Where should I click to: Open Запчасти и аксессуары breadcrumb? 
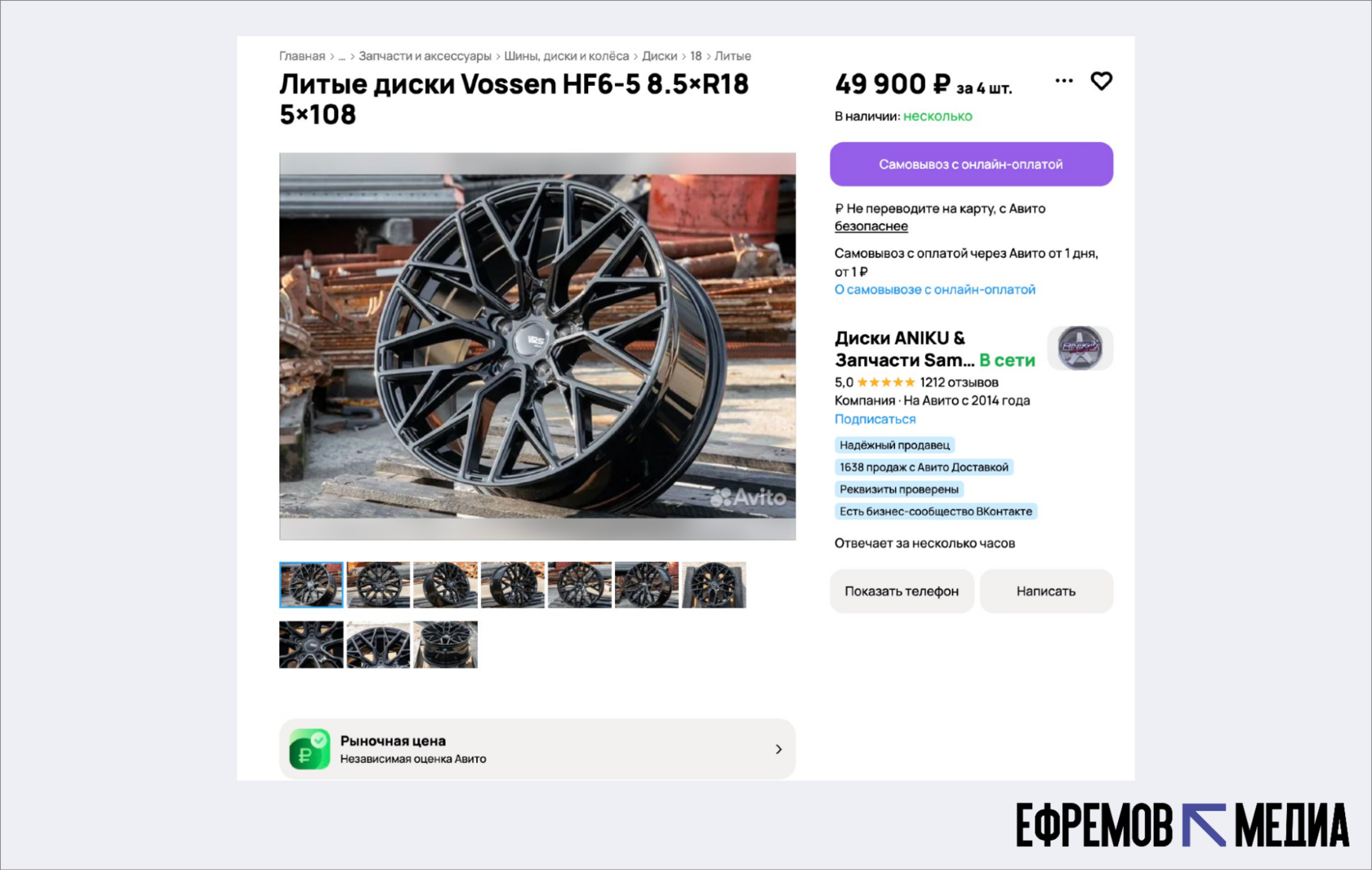[425, 56]
